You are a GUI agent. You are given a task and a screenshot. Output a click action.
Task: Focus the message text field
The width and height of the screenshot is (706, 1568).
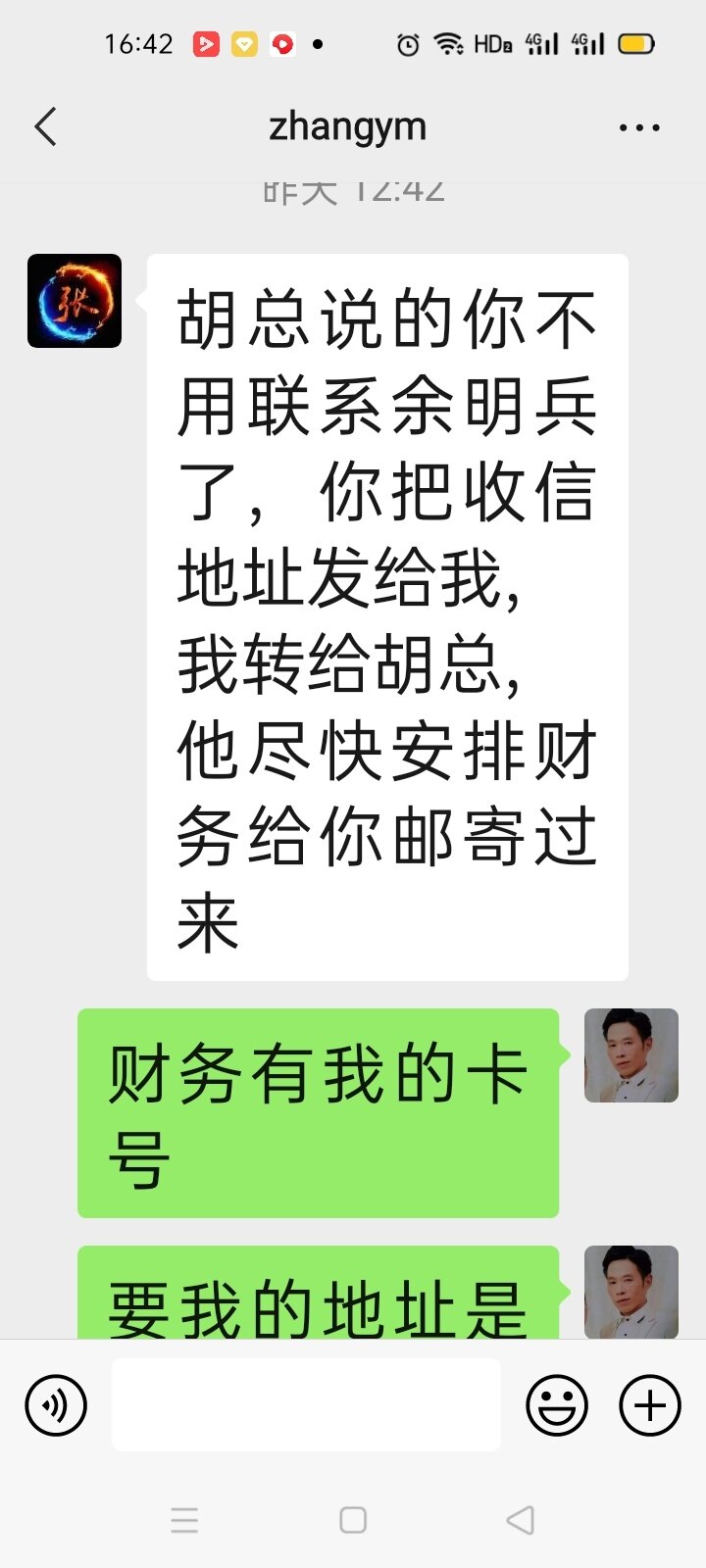(x=306, y=1404)
